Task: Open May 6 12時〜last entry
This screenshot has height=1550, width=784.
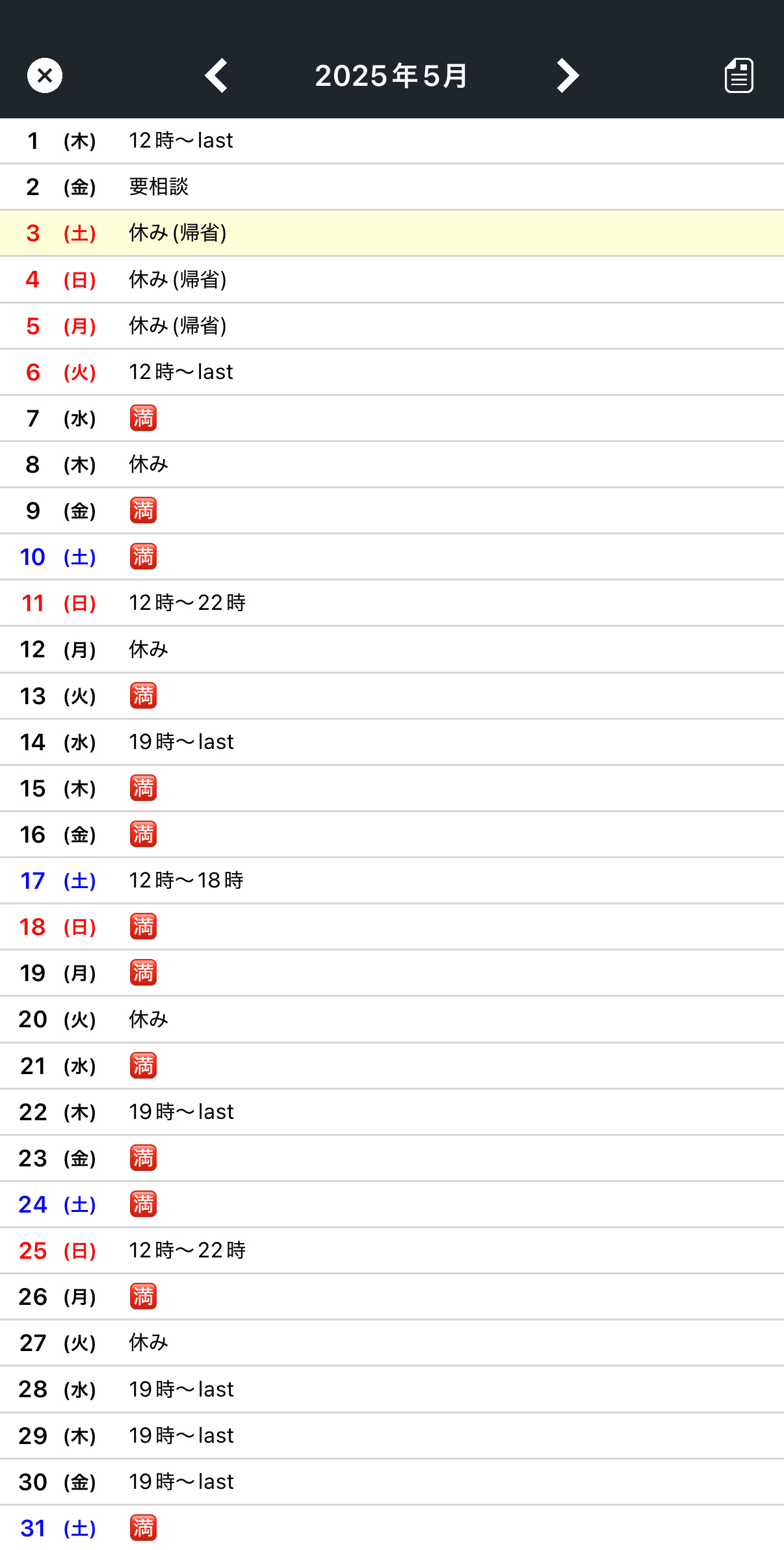Action: coord(181,372)
